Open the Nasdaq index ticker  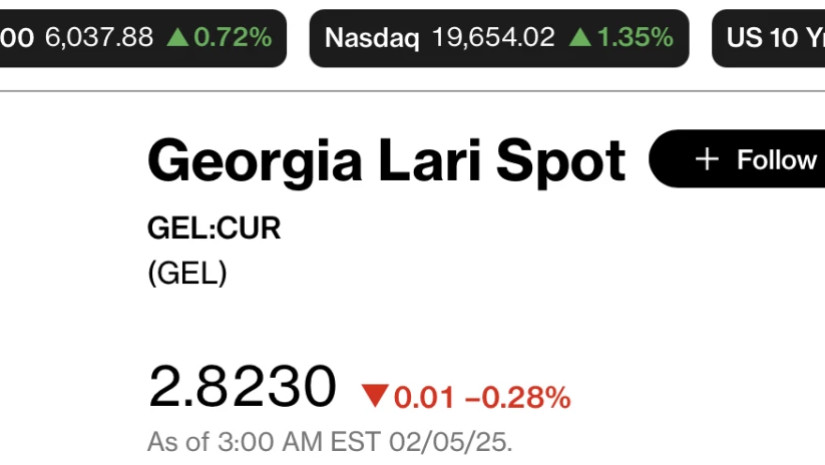click(498, 38)
